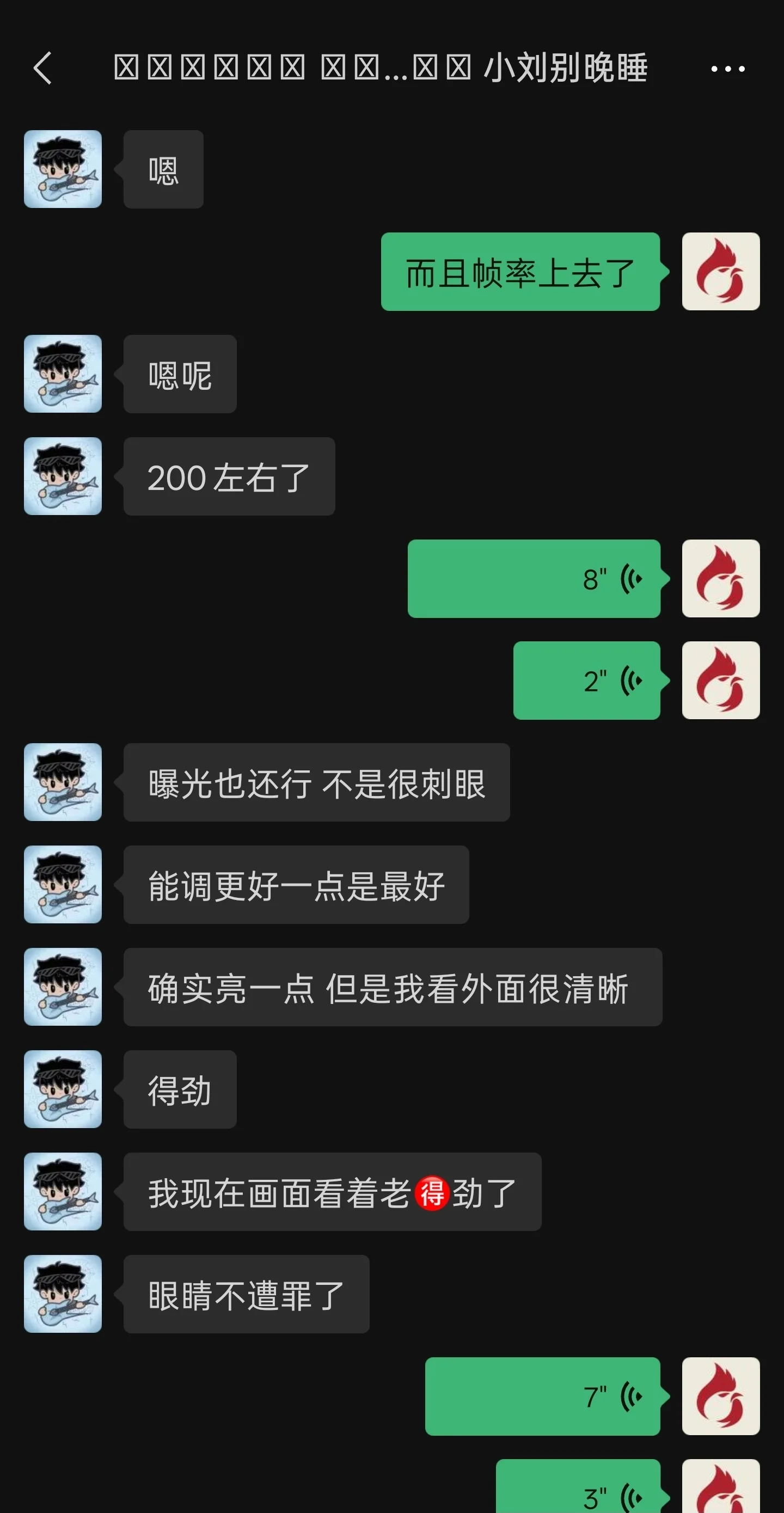Image resolution: width=784 pixels, height=1513 pixels.
Task: Tap the back arrow in the chat header
Action: (x=42, y=68)
